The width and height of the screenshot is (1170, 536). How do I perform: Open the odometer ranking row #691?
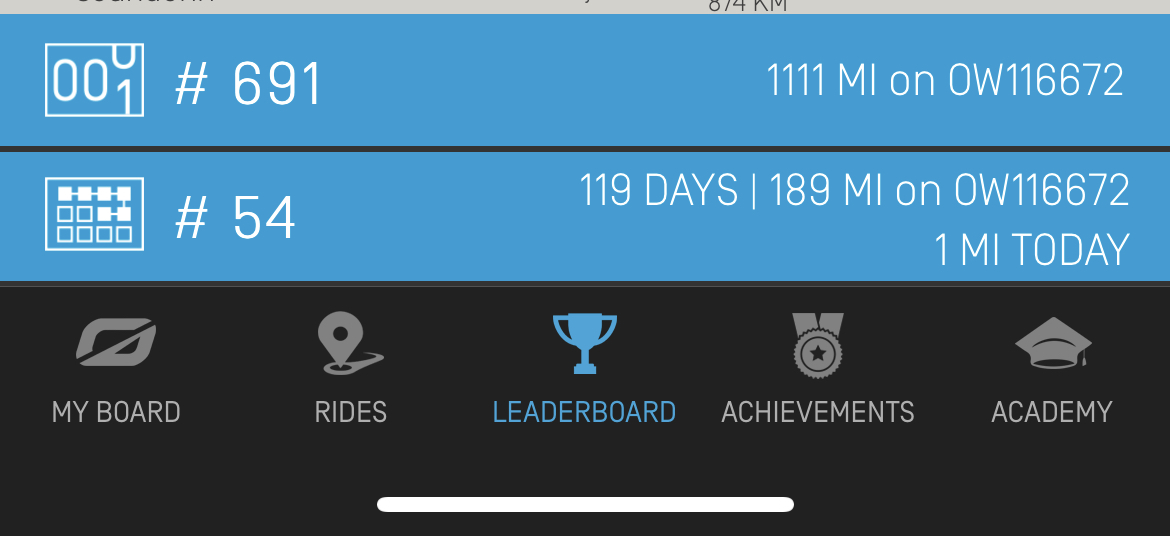(585, 81)
